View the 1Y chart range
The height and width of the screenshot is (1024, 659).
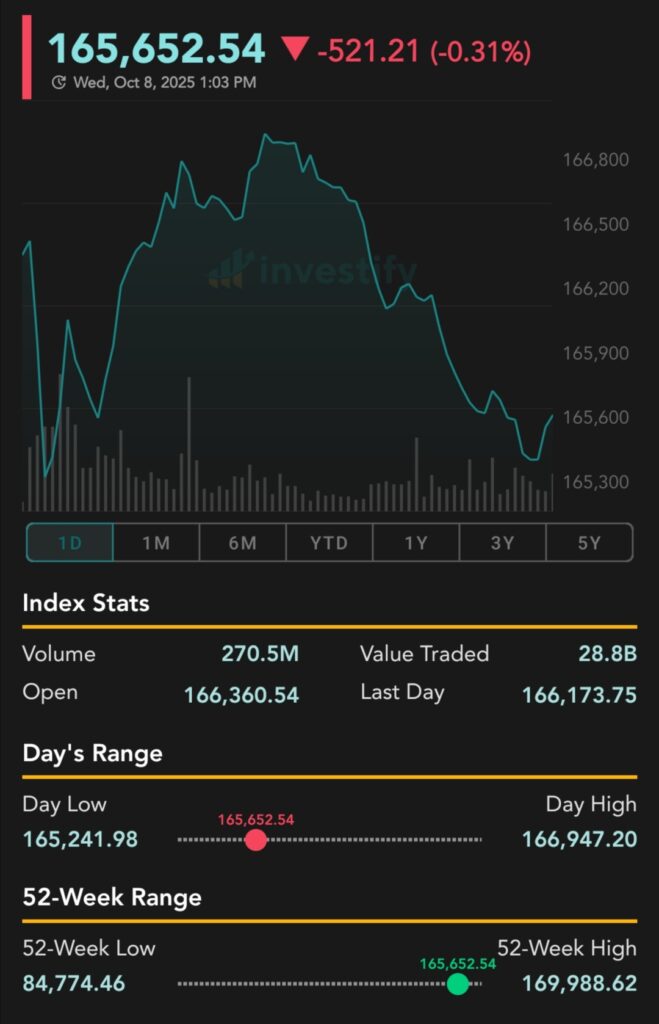416,543
